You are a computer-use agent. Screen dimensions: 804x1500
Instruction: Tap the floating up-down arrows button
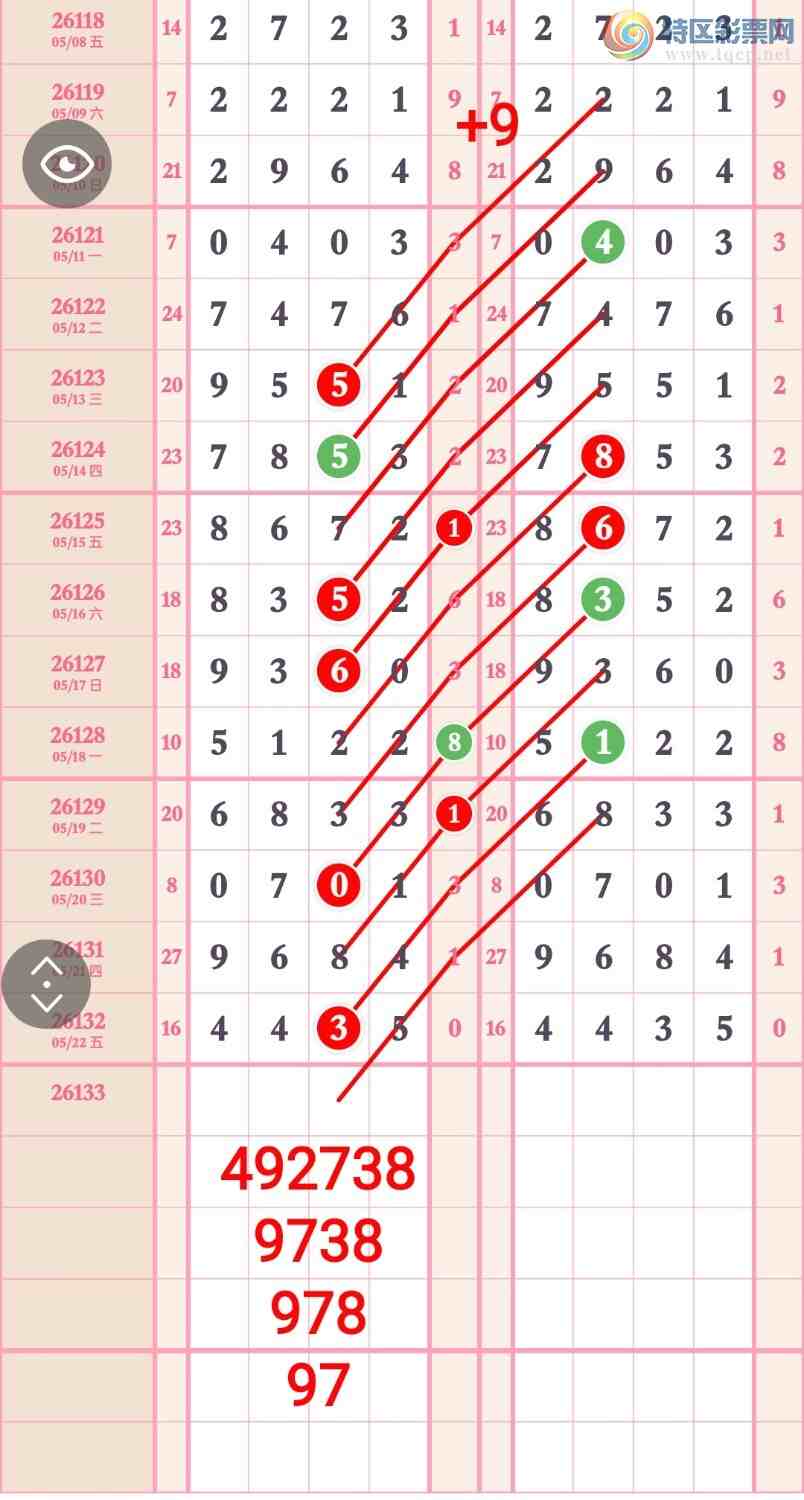tap(46, 984)
